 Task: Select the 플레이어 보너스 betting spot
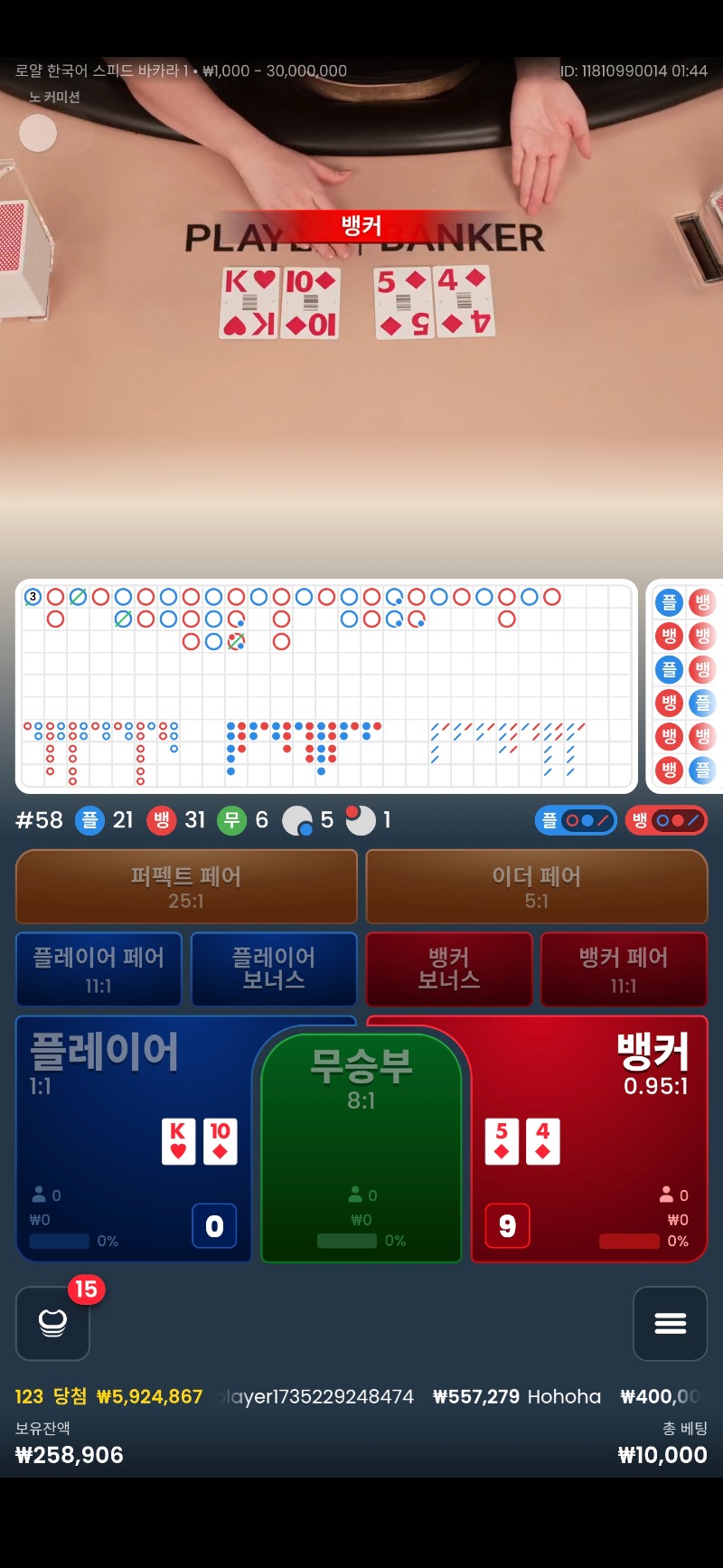tap(273, 969)
